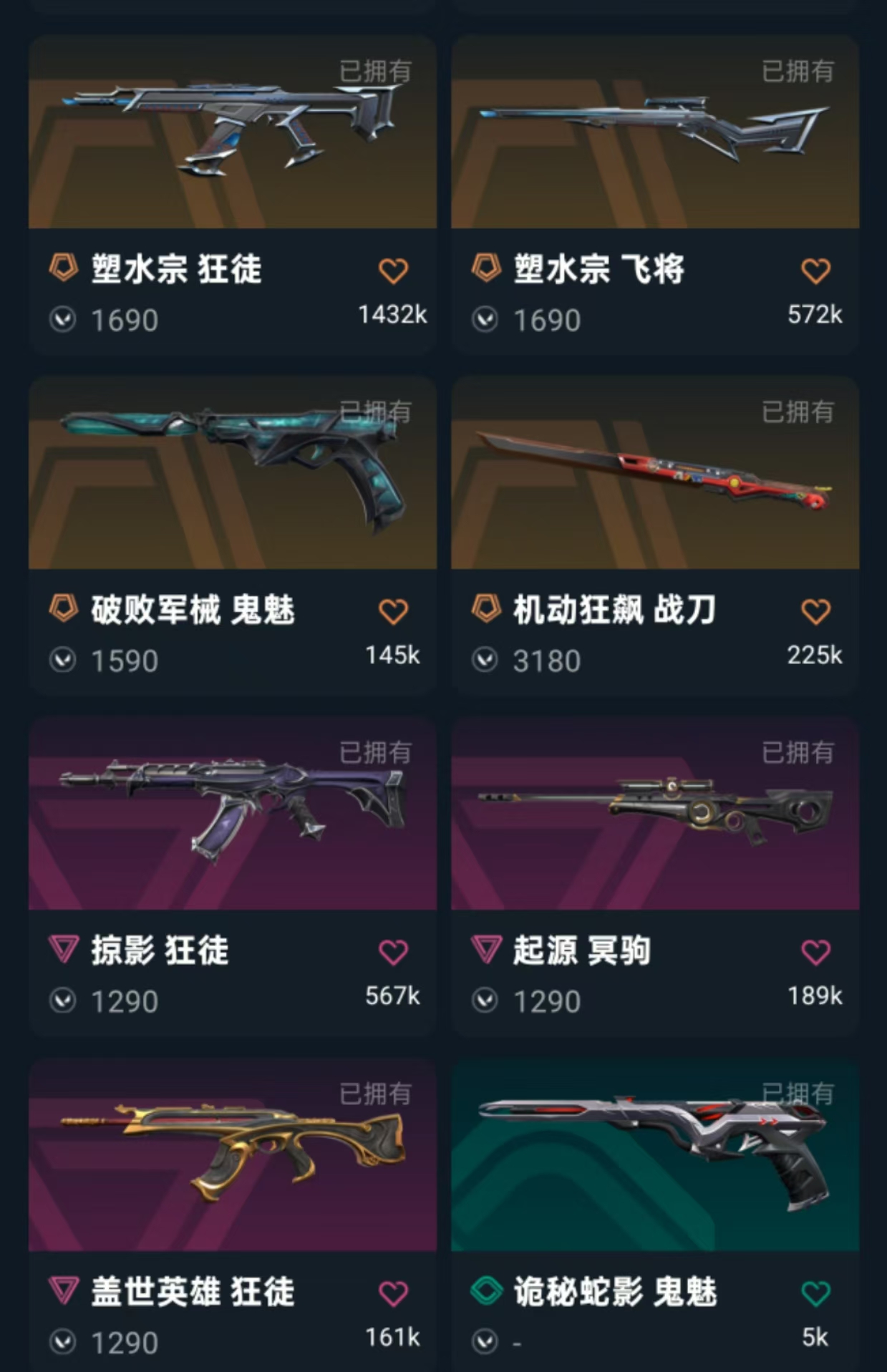Tap the green heart on 诡秘蛇影 鬼魅

(x=815, y=1293)
